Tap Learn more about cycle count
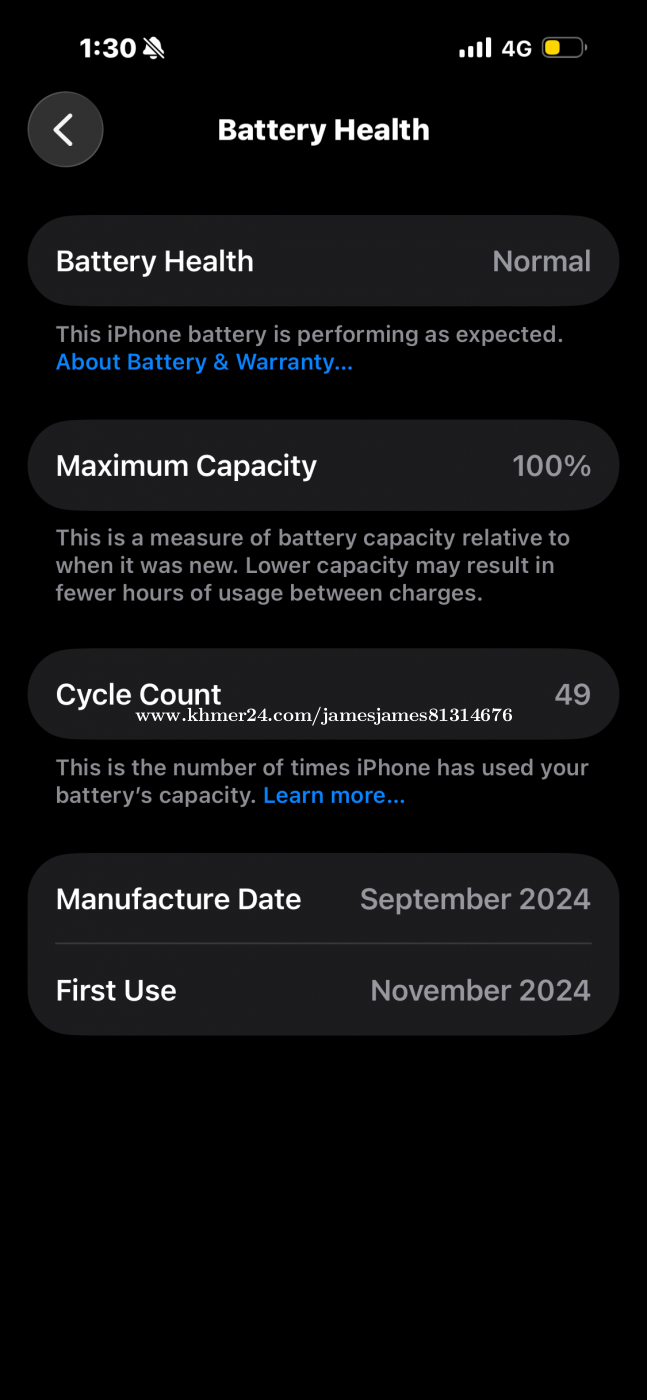Image resolution: width=647 pixels, height=1400 pixels. coord(334,796)
